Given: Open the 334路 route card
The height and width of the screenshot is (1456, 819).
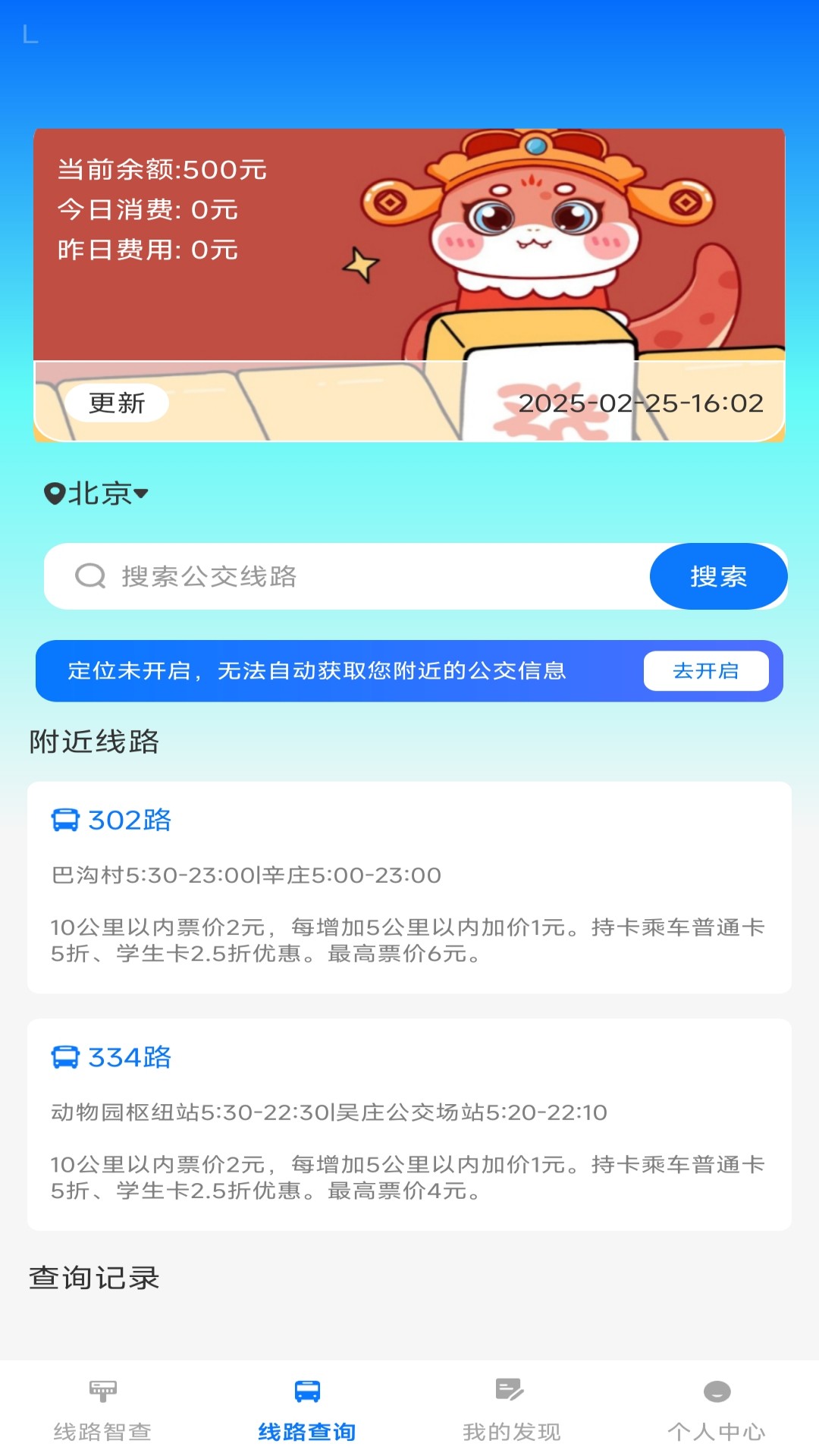Looking at the screenshot, I should 409,1124.
